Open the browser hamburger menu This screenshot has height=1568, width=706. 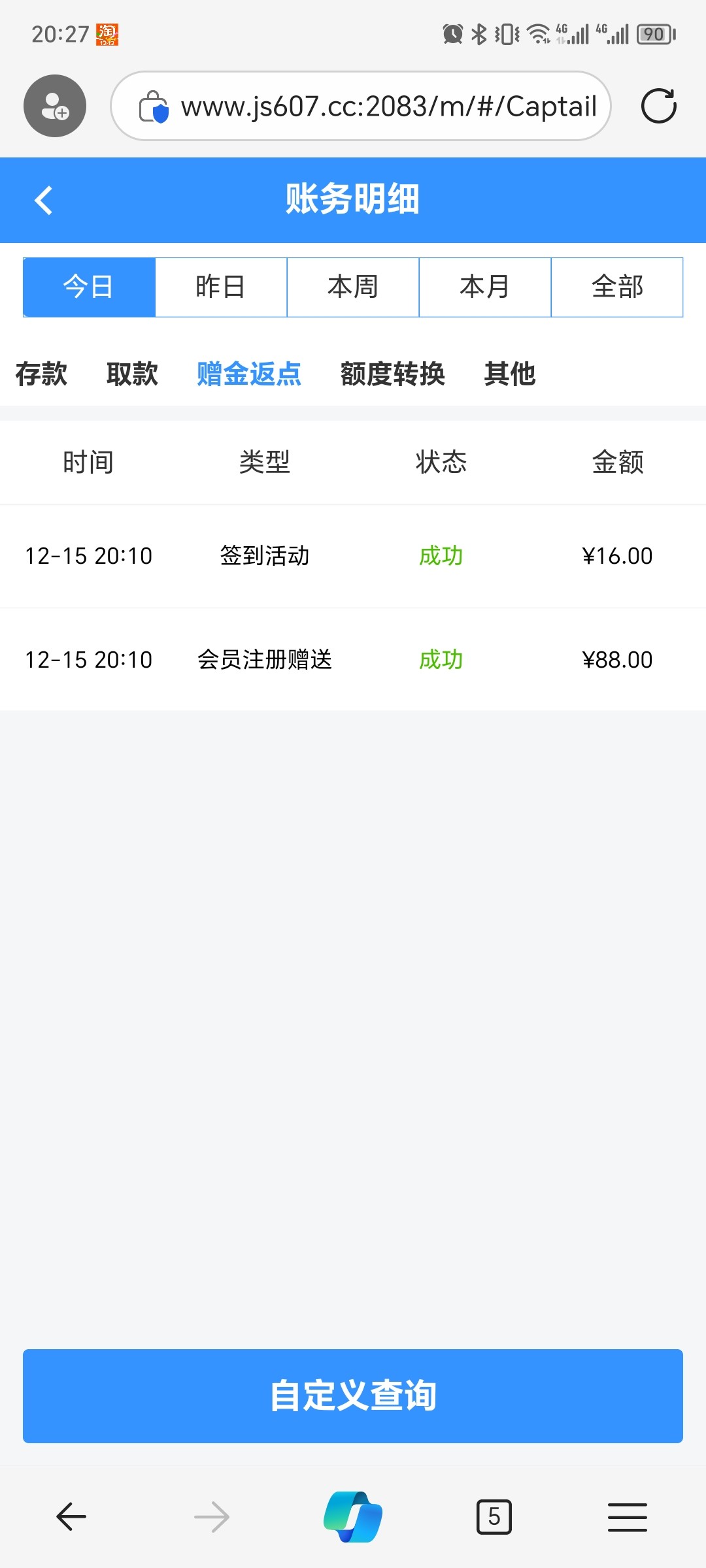click(627, 1516)
